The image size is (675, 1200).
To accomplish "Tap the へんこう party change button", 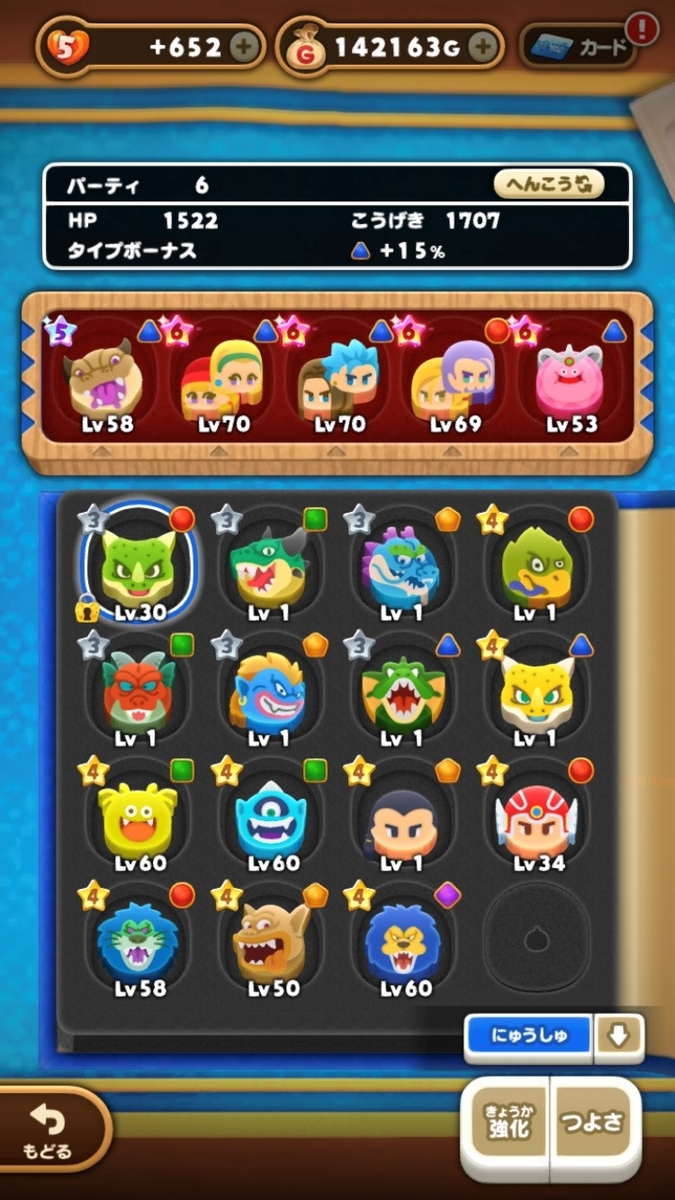I will point(548,184).
